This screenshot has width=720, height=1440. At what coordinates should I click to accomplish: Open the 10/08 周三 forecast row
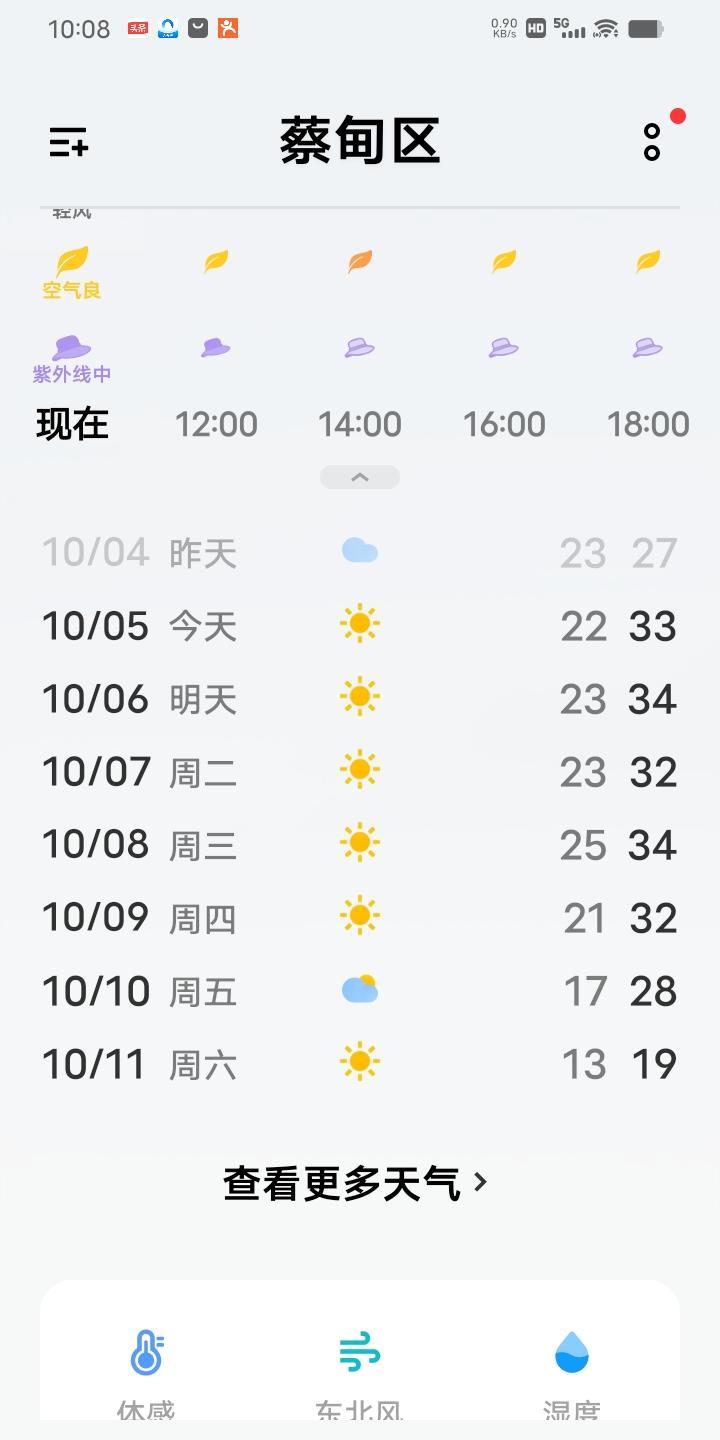click(x=360, y=845)
